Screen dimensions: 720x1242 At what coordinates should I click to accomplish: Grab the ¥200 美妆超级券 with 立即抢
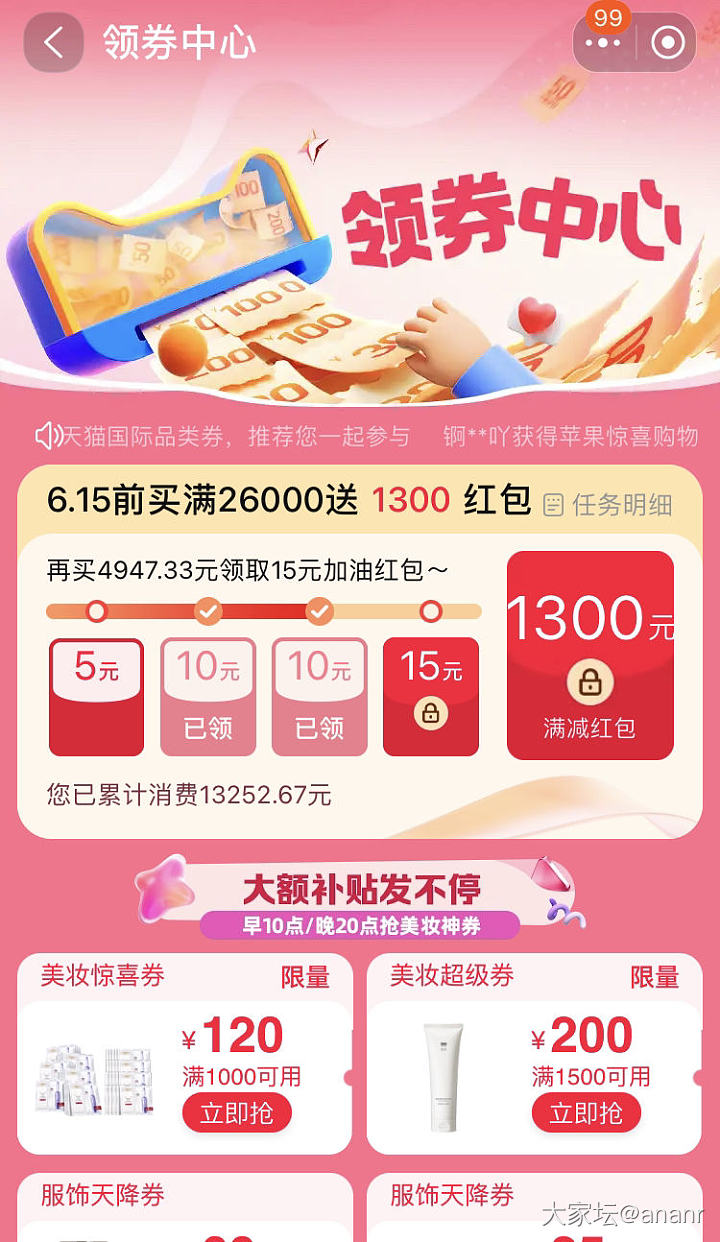586,1113
